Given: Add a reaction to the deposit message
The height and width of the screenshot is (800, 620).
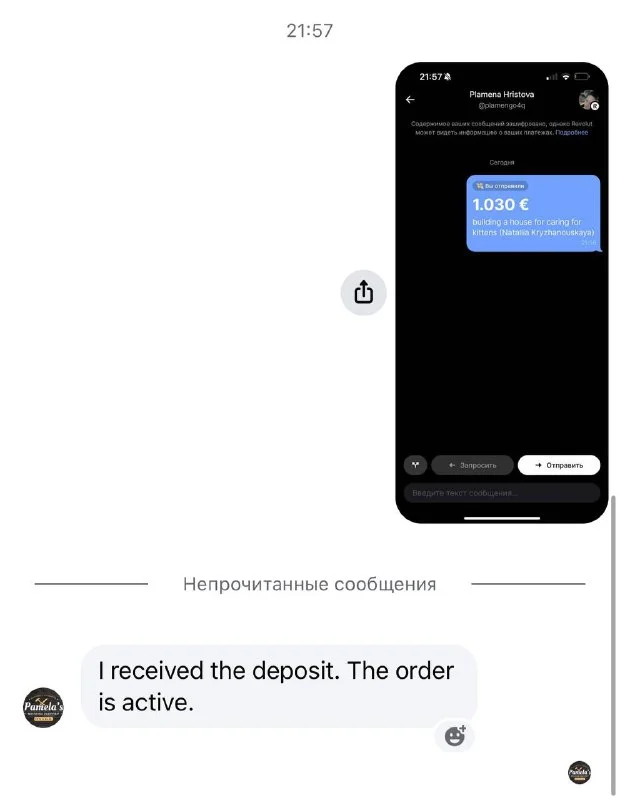Looking at the screenshot, I should click(x=455, y=736).
